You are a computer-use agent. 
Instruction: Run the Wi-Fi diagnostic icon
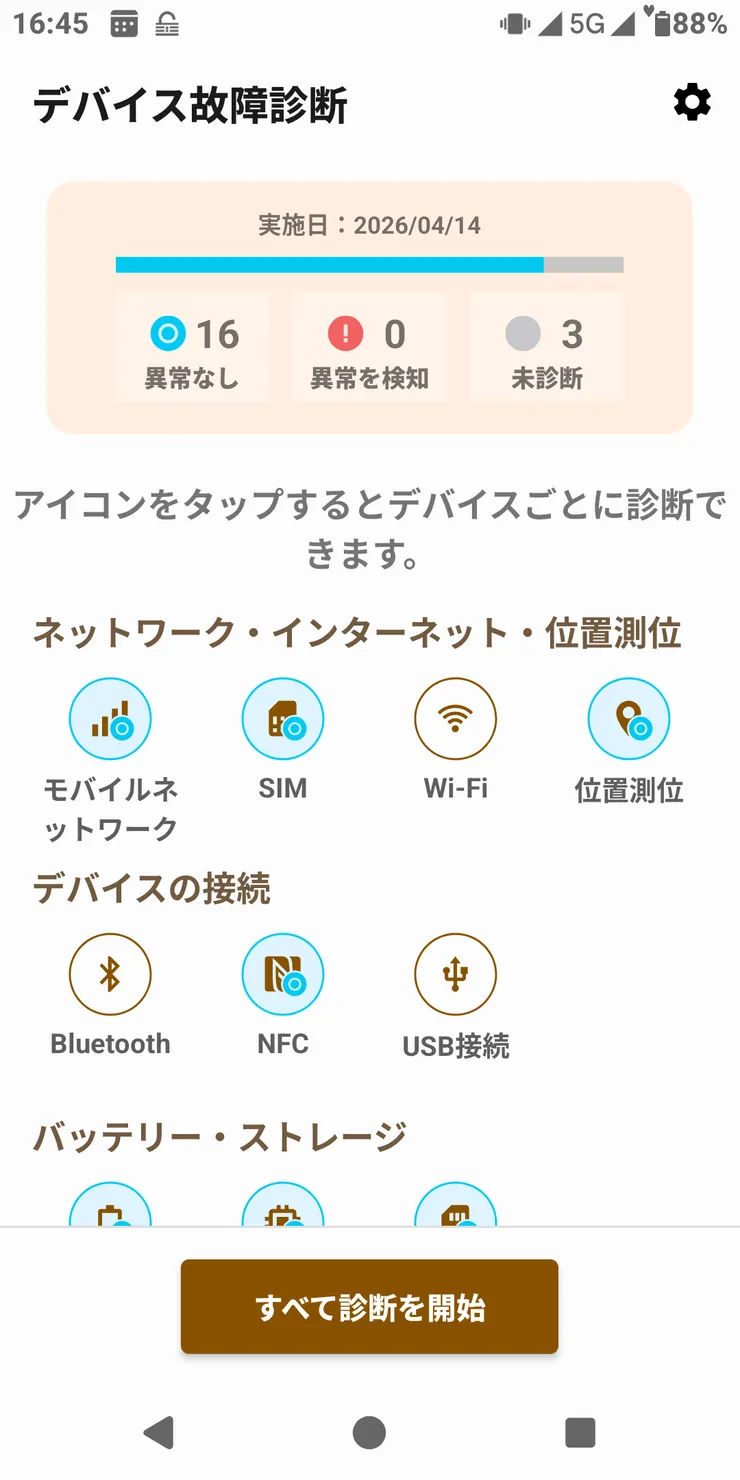[456, 718]
